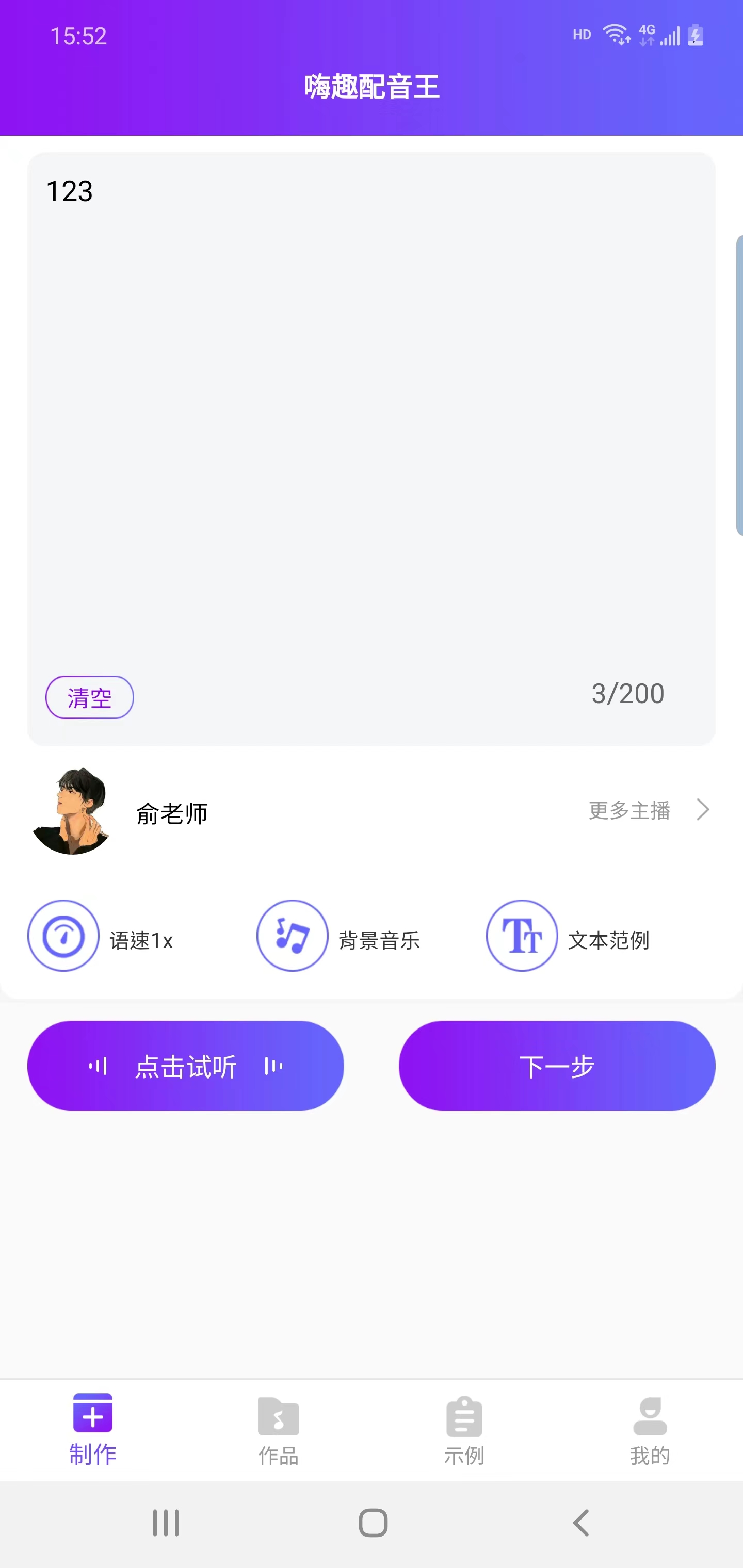The width and height of the screenshot is (743, 1568).
Task: Open the 作品 works folder icon
Action: pos(278,1415)
